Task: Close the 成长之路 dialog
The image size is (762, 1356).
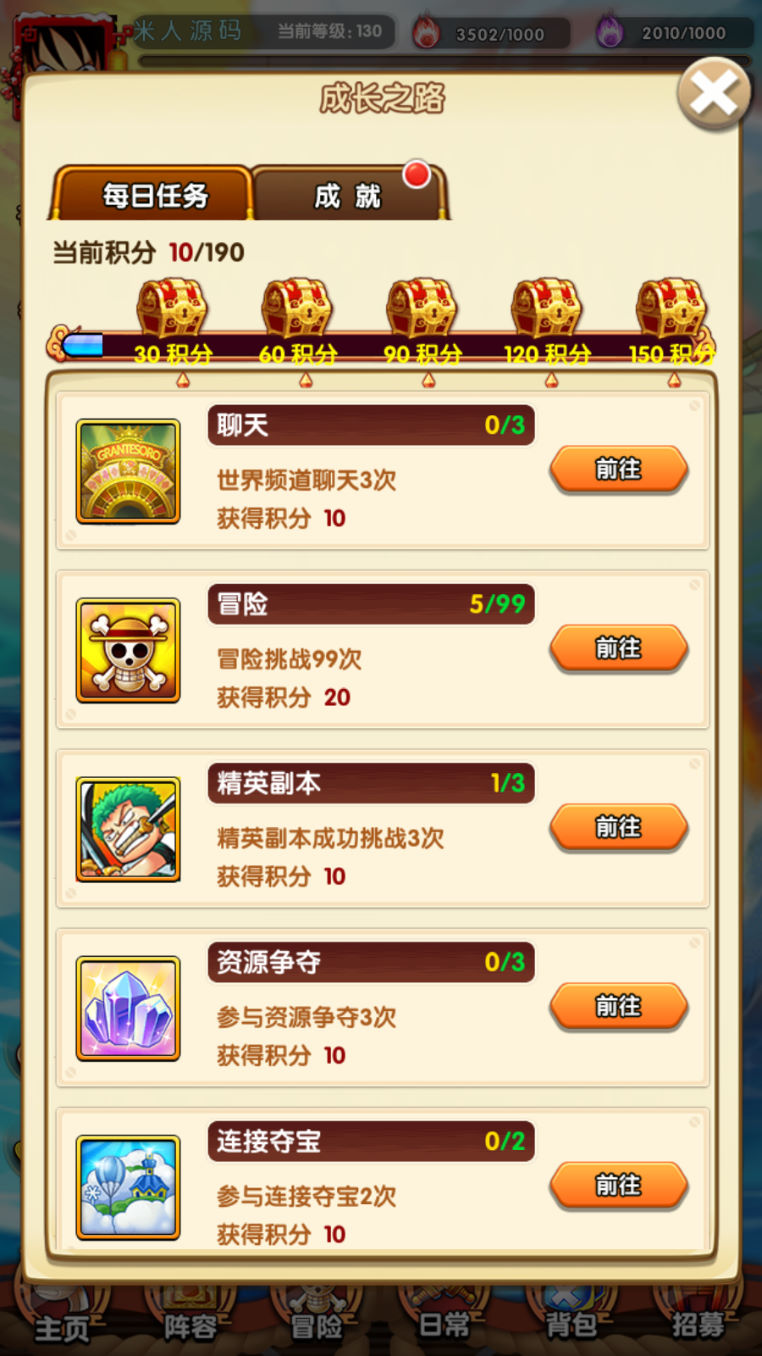Action: (713, 94)
